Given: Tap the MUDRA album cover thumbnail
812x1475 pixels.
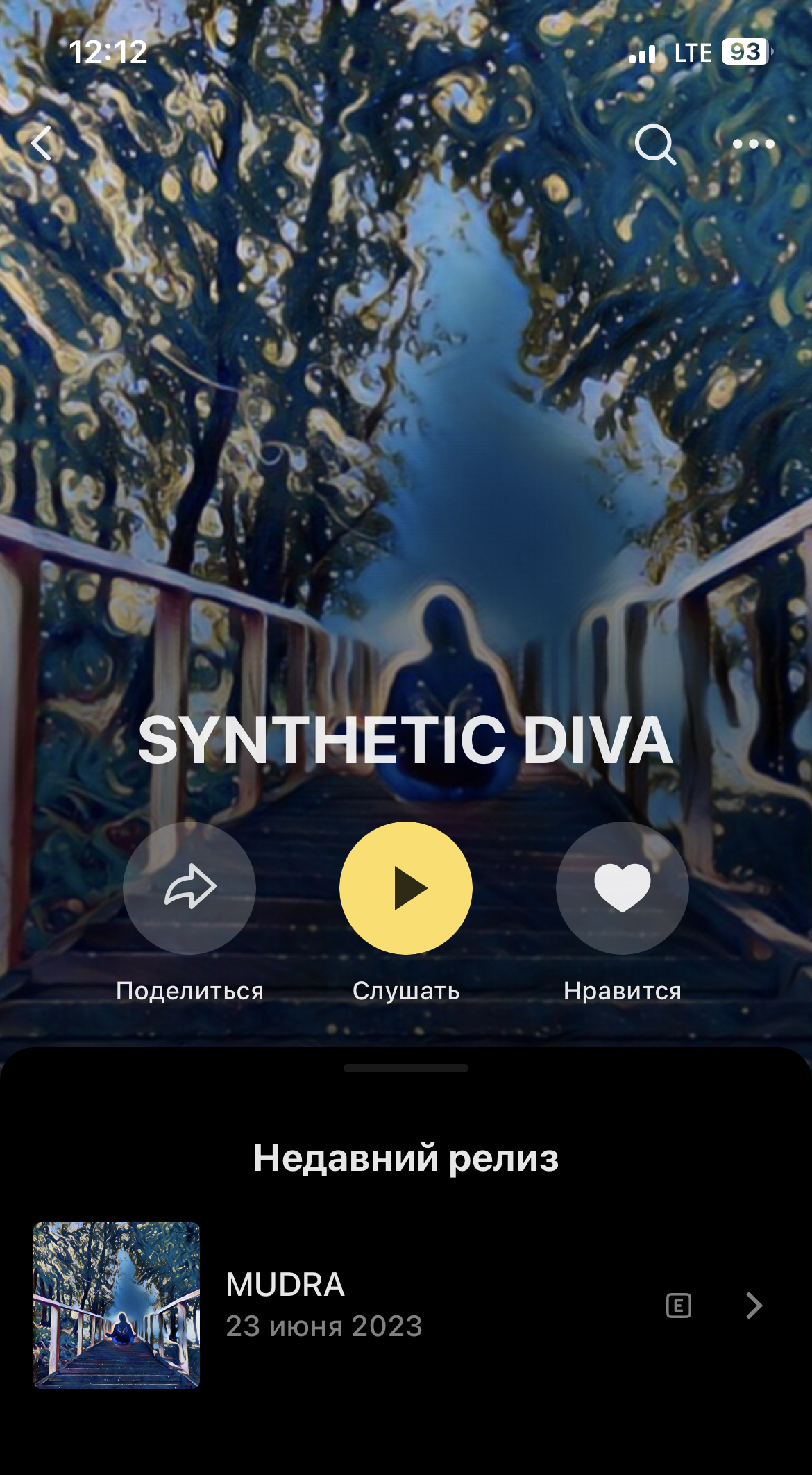Looking at the screenshot, I should tap(117, 1306).
